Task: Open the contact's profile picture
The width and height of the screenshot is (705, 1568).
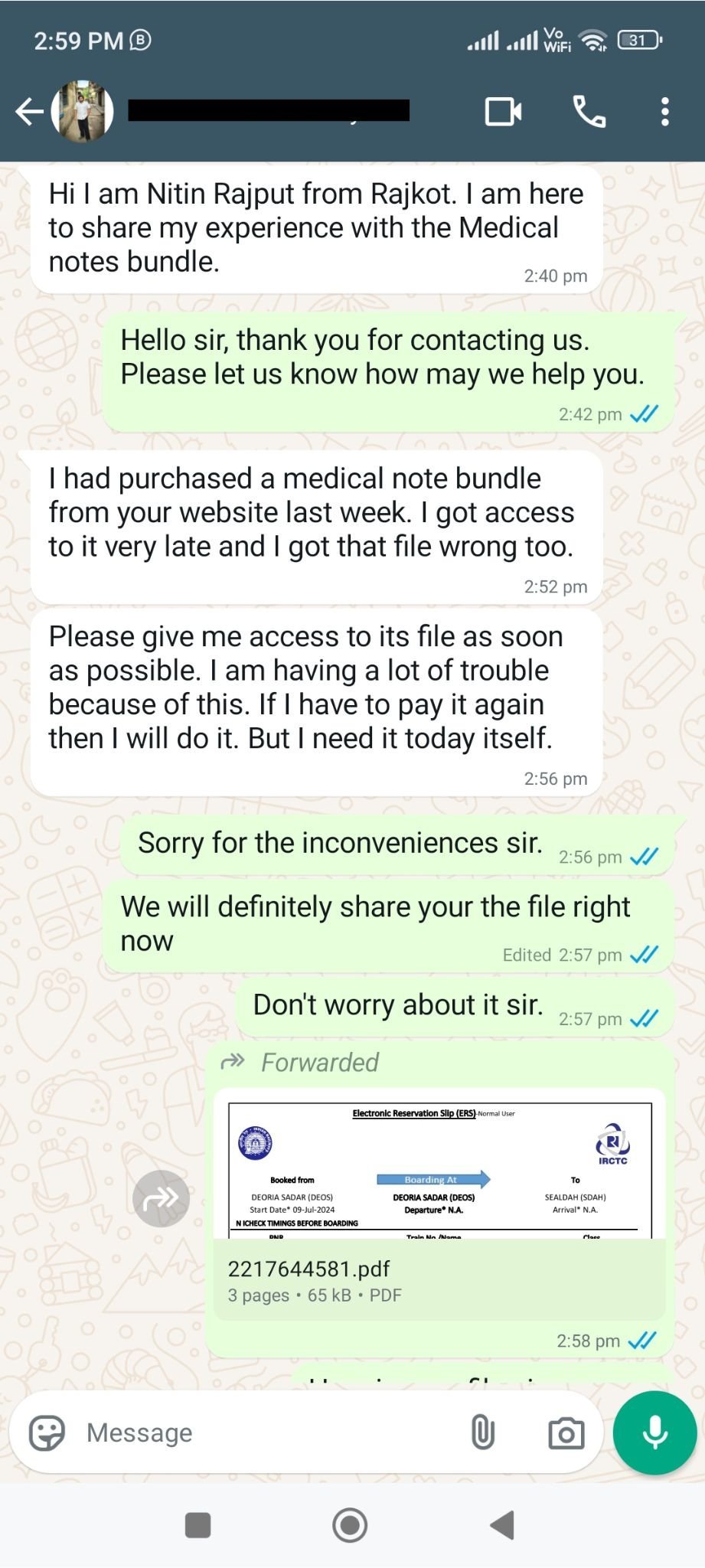Action: [83, 112]
